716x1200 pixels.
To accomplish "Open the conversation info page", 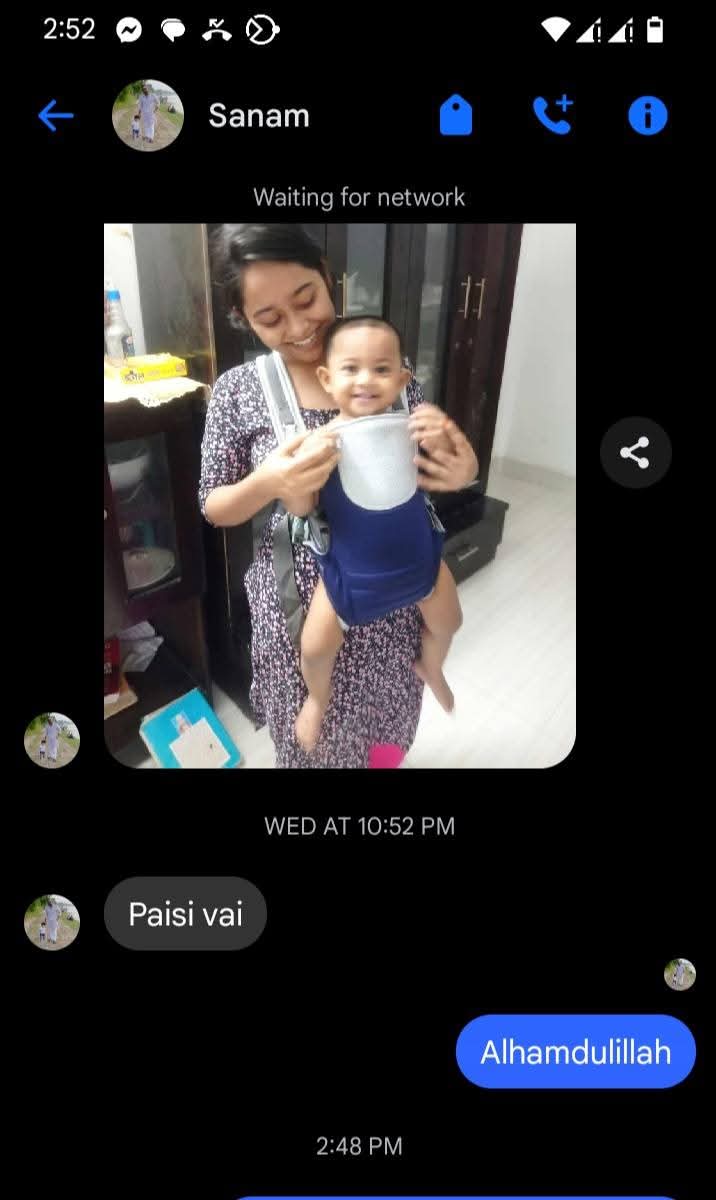I will pyautogui.click(x=647, y=116).
